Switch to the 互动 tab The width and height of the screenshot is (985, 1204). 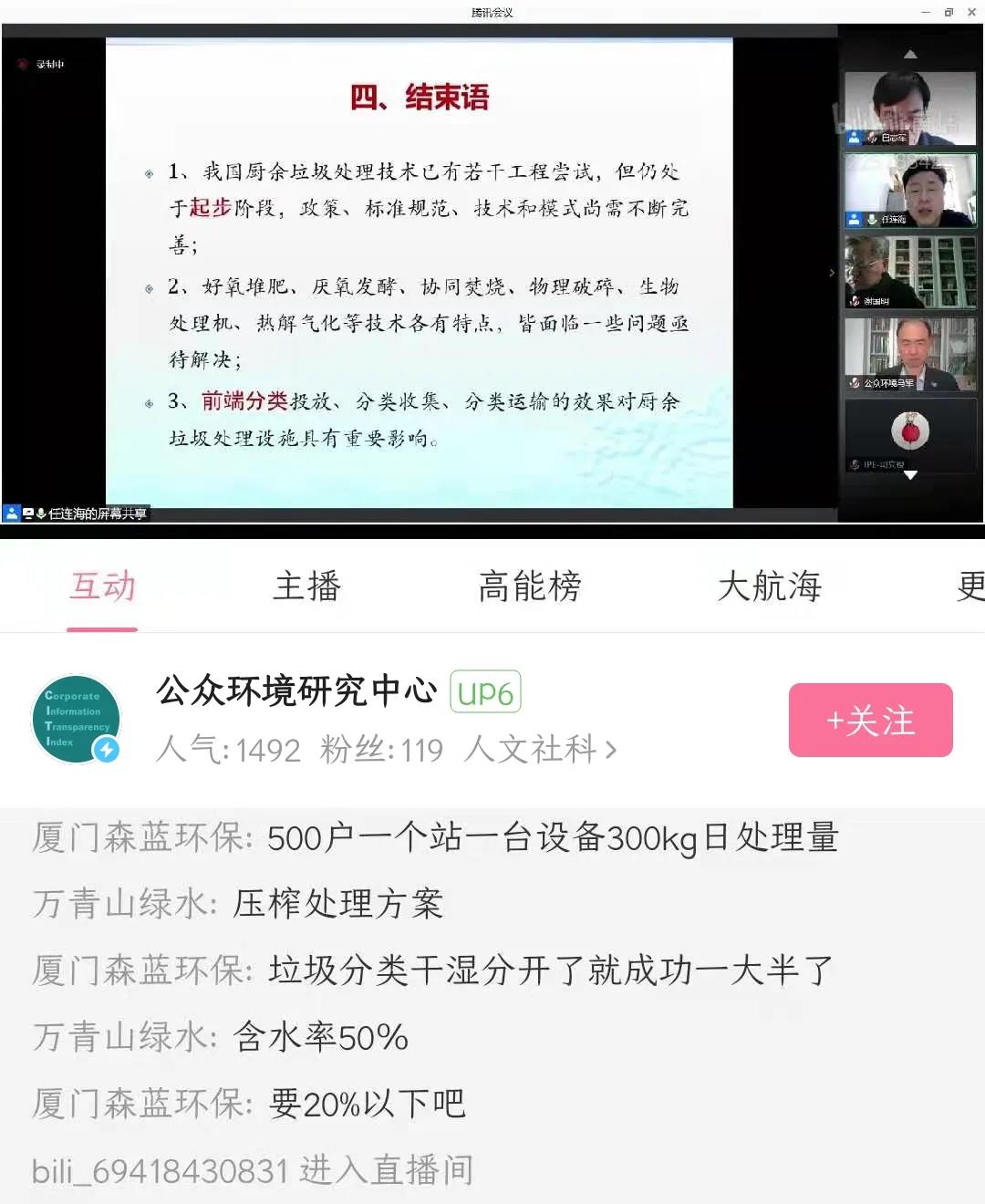coord(102,586)
